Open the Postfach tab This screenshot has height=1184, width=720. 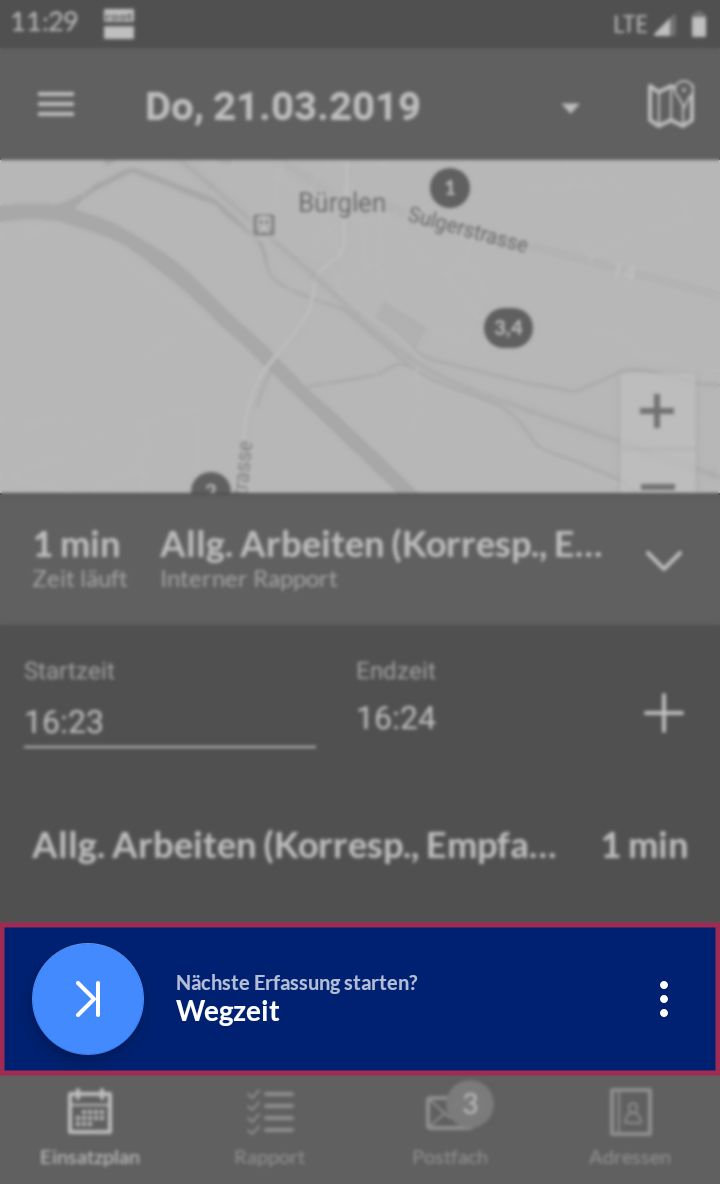[x=450, y=1128]
